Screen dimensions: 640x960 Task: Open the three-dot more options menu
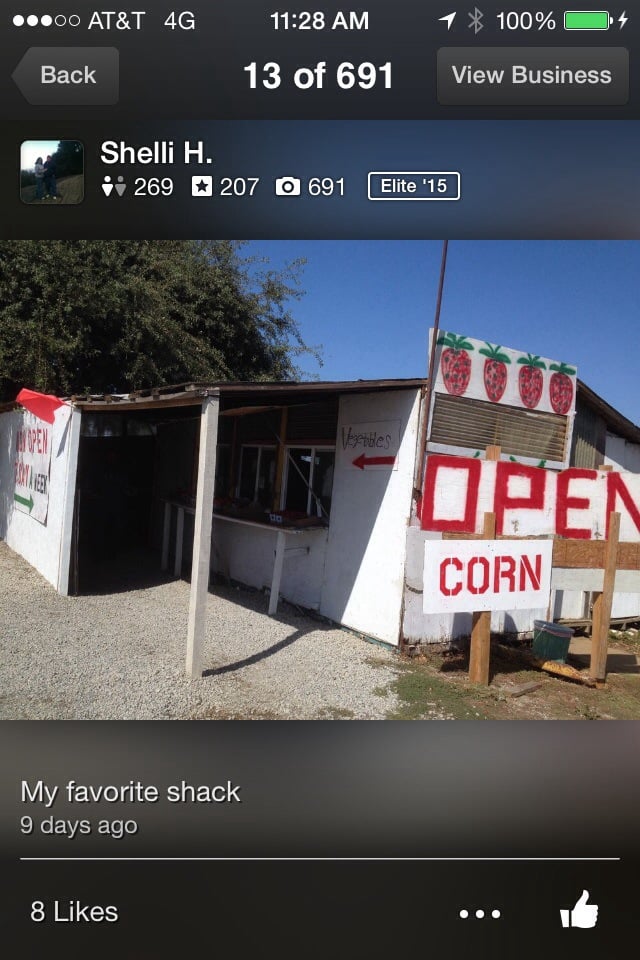pos(480,913)
